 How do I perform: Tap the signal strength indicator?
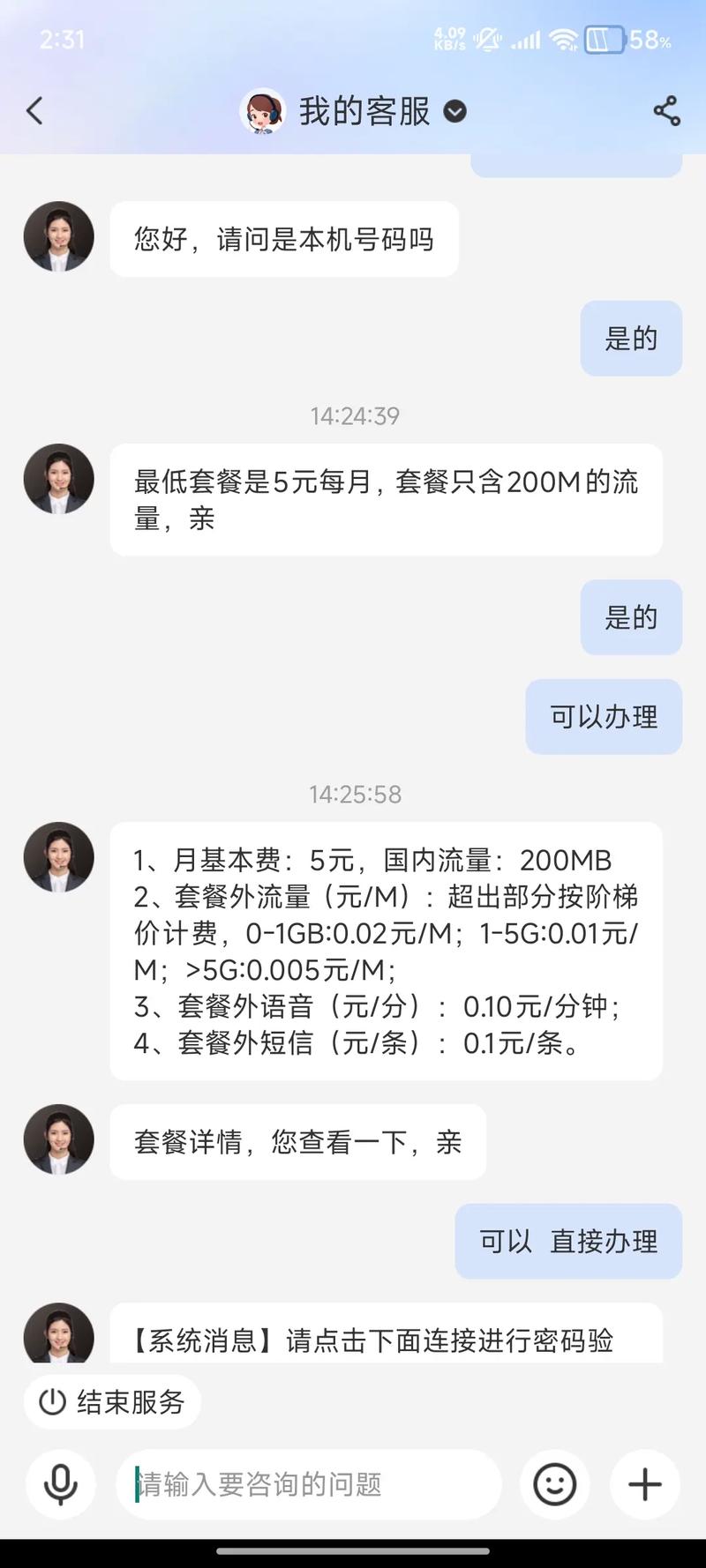pos(527,41)
